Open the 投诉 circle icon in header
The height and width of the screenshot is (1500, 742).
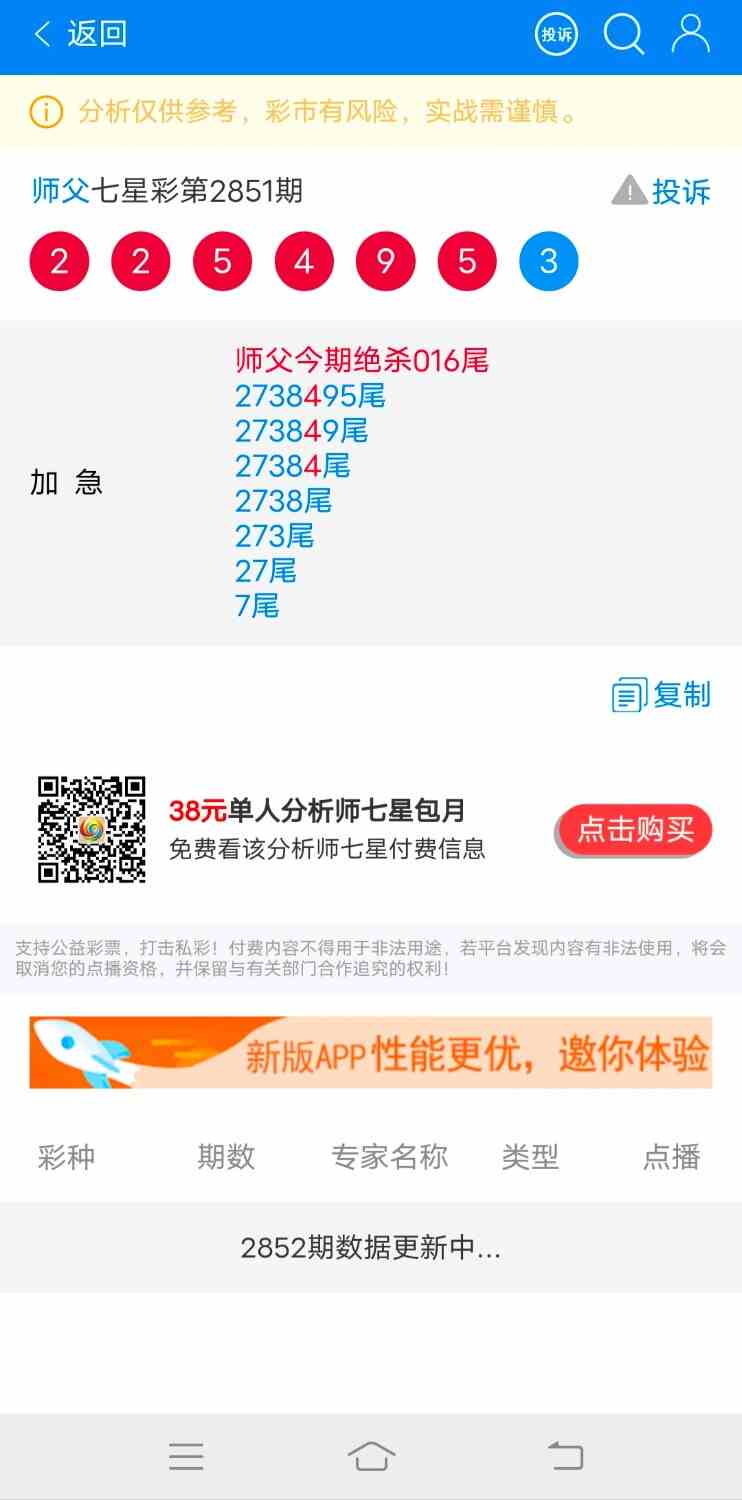pyautogui.click(x=556, y=35)
